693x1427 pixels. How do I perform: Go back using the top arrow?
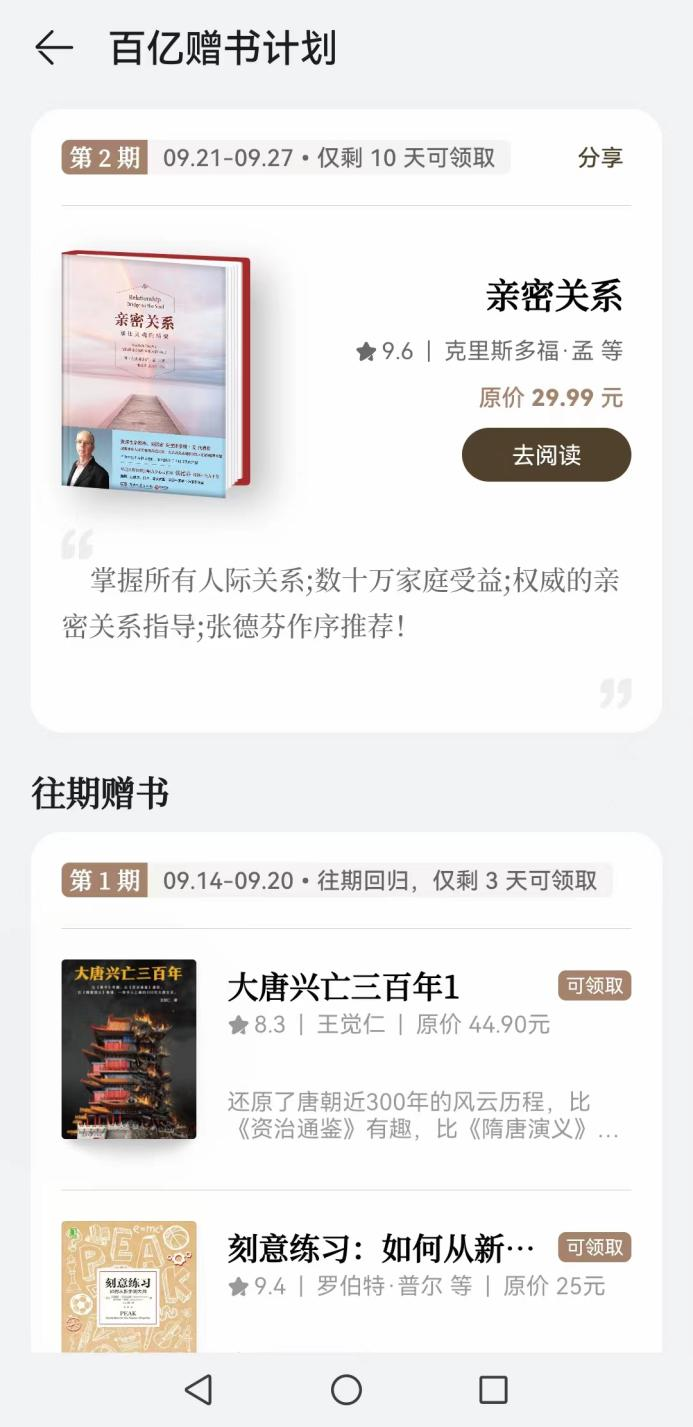(54, 47)
